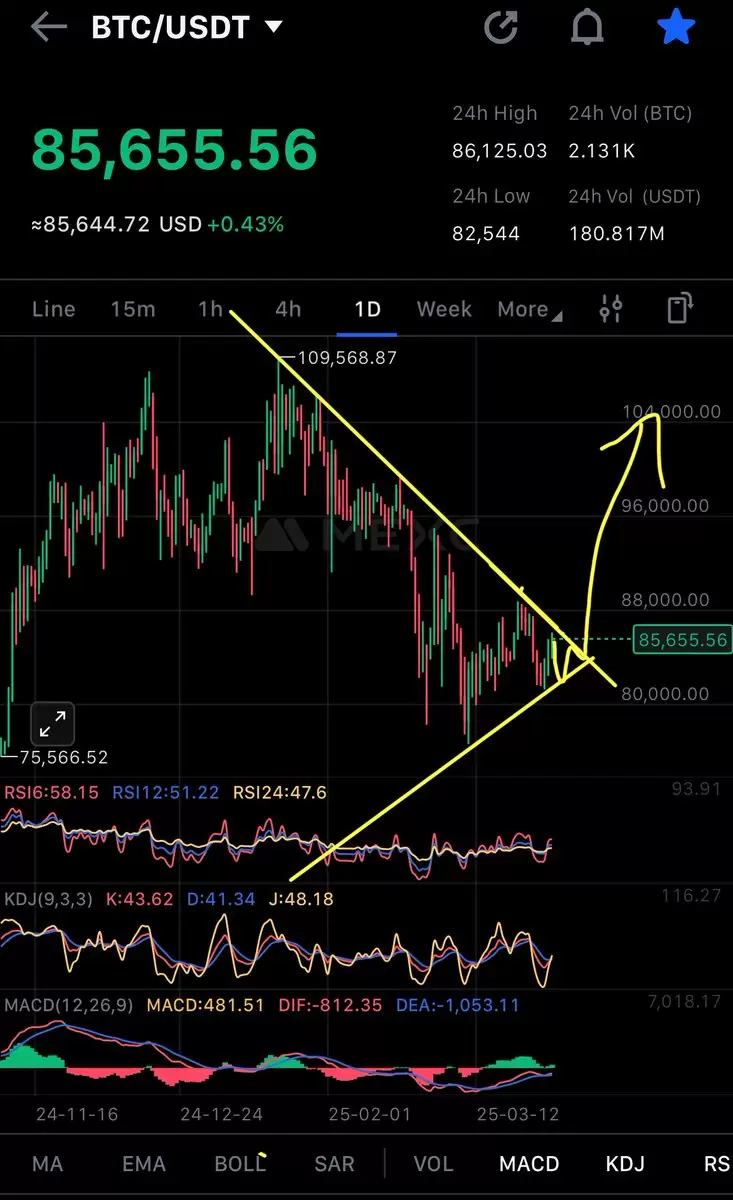Expand the chart to fullscreen
The width and height of the screenshot is (733, 1200).
52,723
